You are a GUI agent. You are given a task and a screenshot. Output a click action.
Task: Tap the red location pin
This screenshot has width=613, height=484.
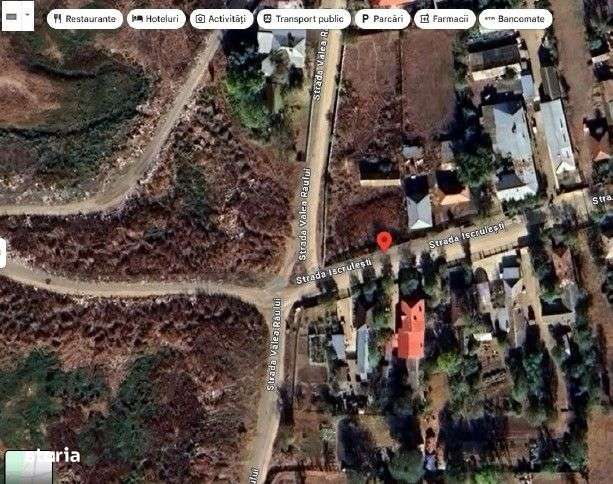[x=384, y=241]
